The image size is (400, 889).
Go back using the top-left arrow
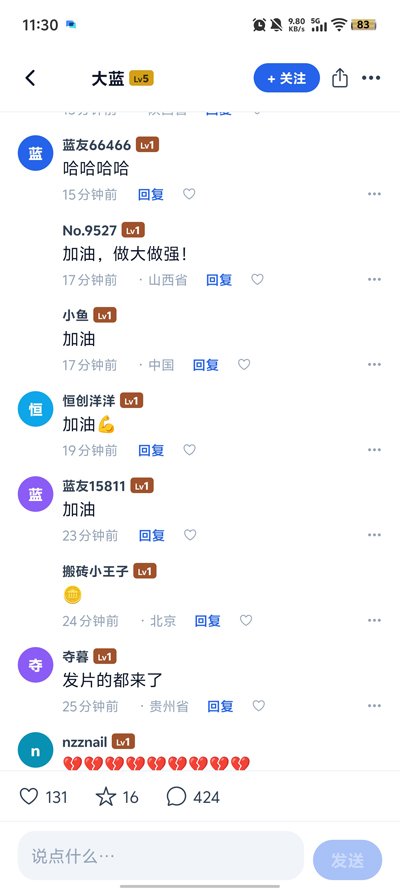pos(31,78)
